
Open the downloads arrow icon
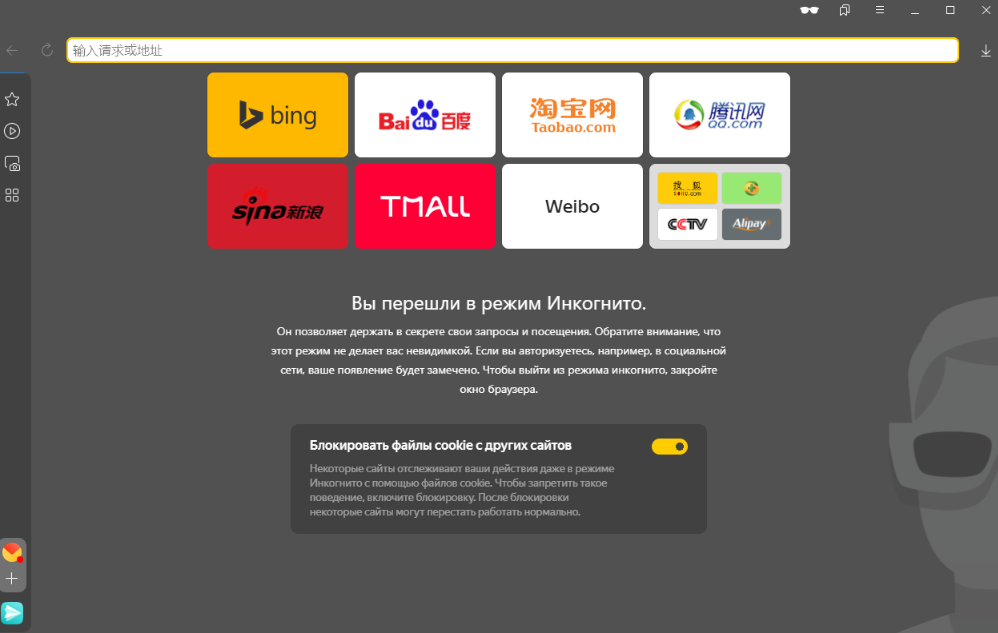[x=986, y=51]
